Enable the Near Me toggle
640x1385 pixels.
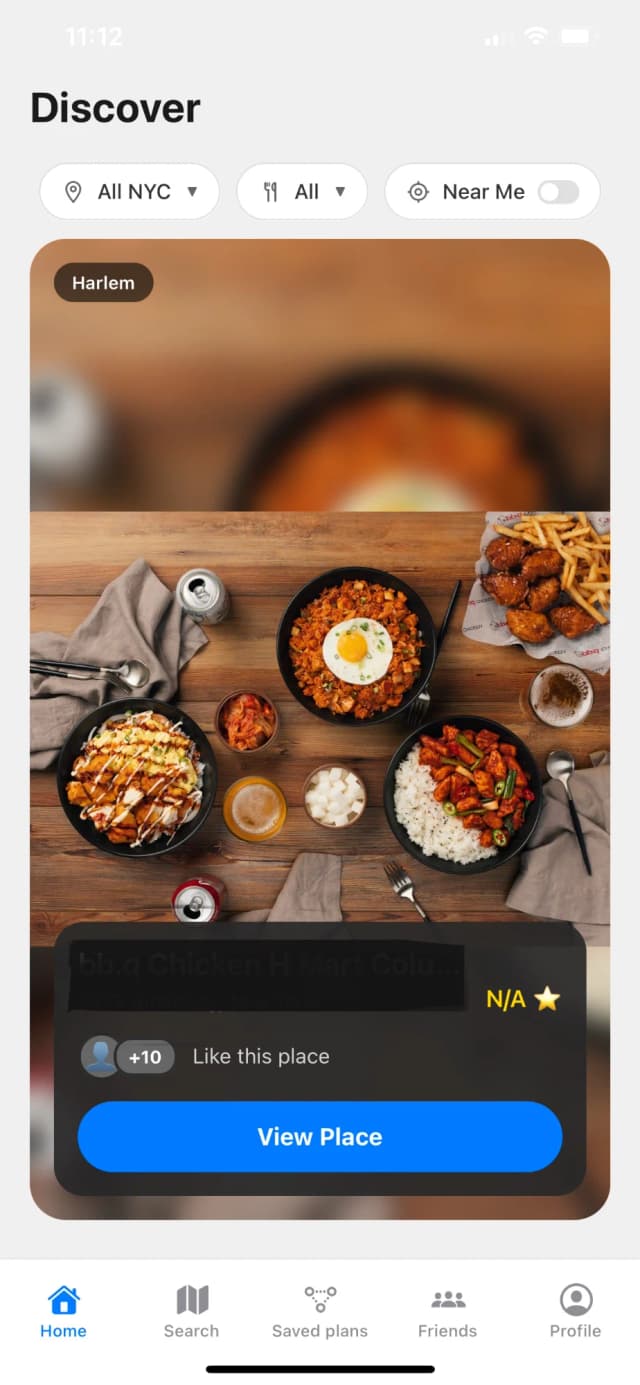(558, 192)
